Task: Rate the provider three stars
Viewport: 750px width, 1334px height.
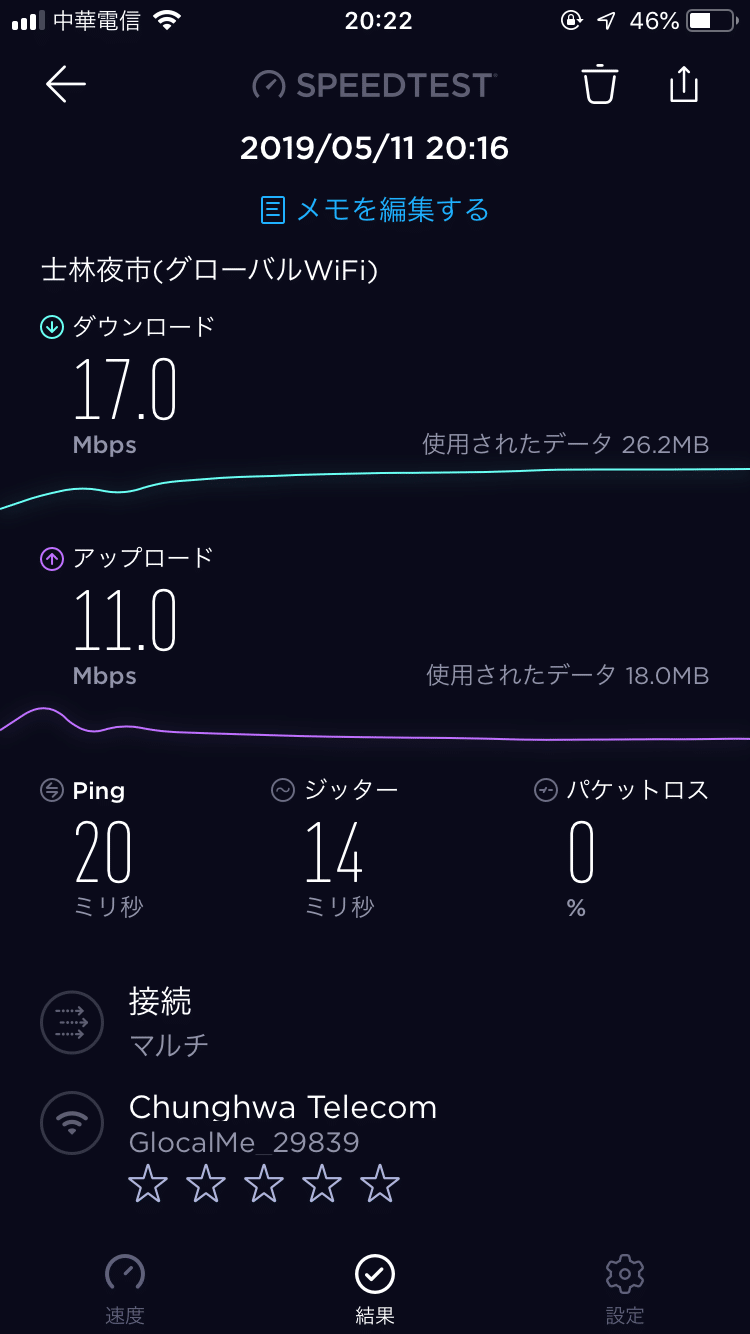Action: (x=264, y=1184)
